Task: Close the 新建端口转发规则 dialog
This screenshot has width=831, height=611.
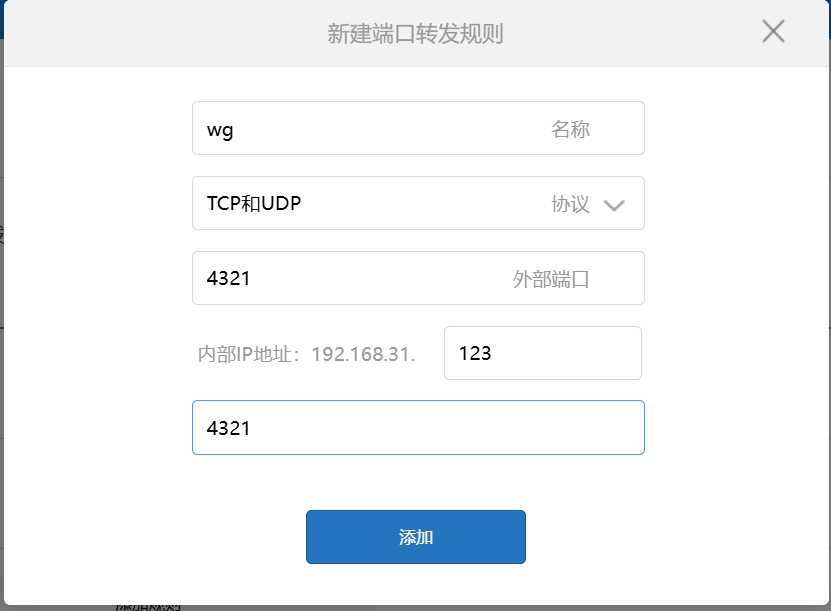Action: pyautogui.click(x=773, y=31)
